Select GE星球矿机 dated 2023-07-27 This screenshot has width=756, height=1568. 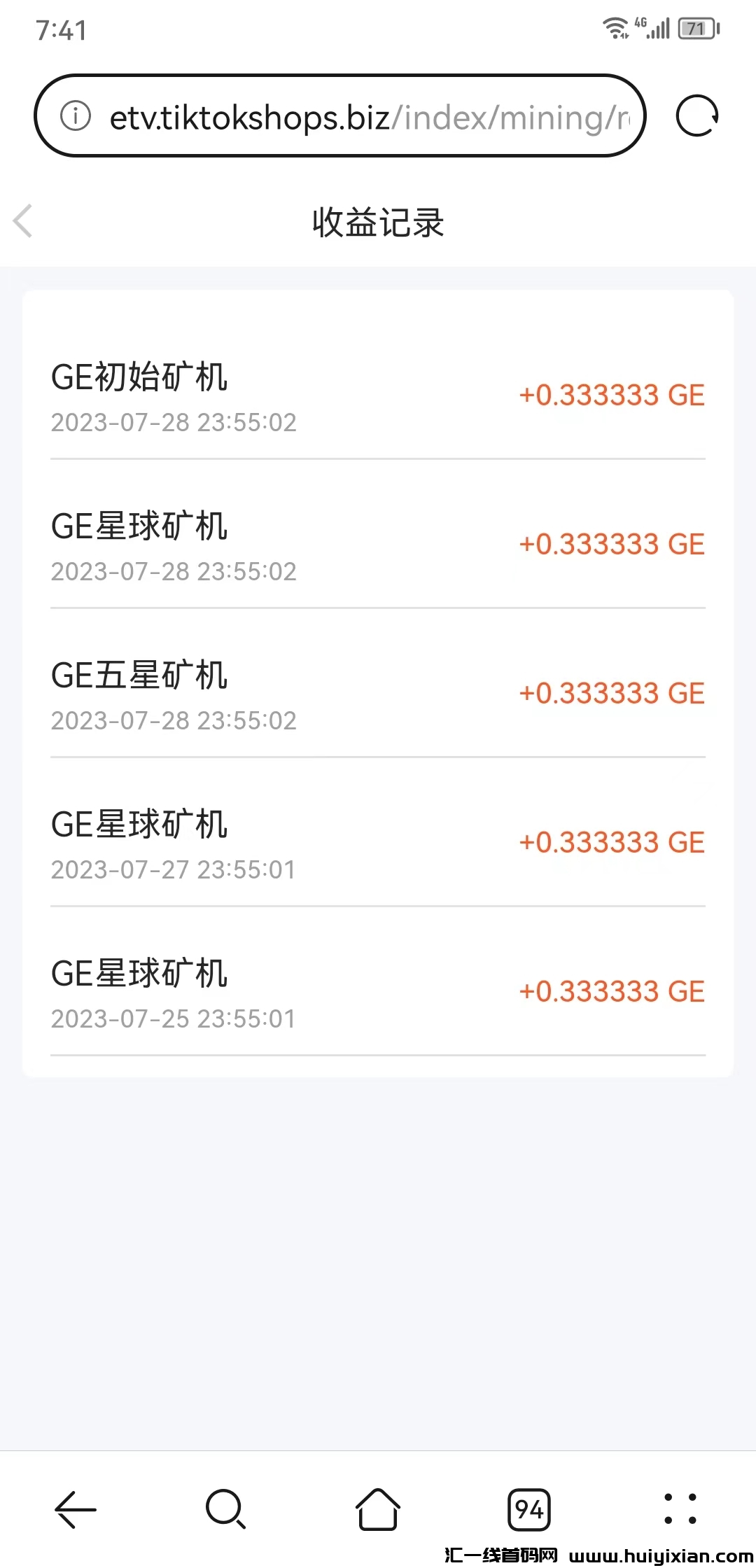(140, 825)
